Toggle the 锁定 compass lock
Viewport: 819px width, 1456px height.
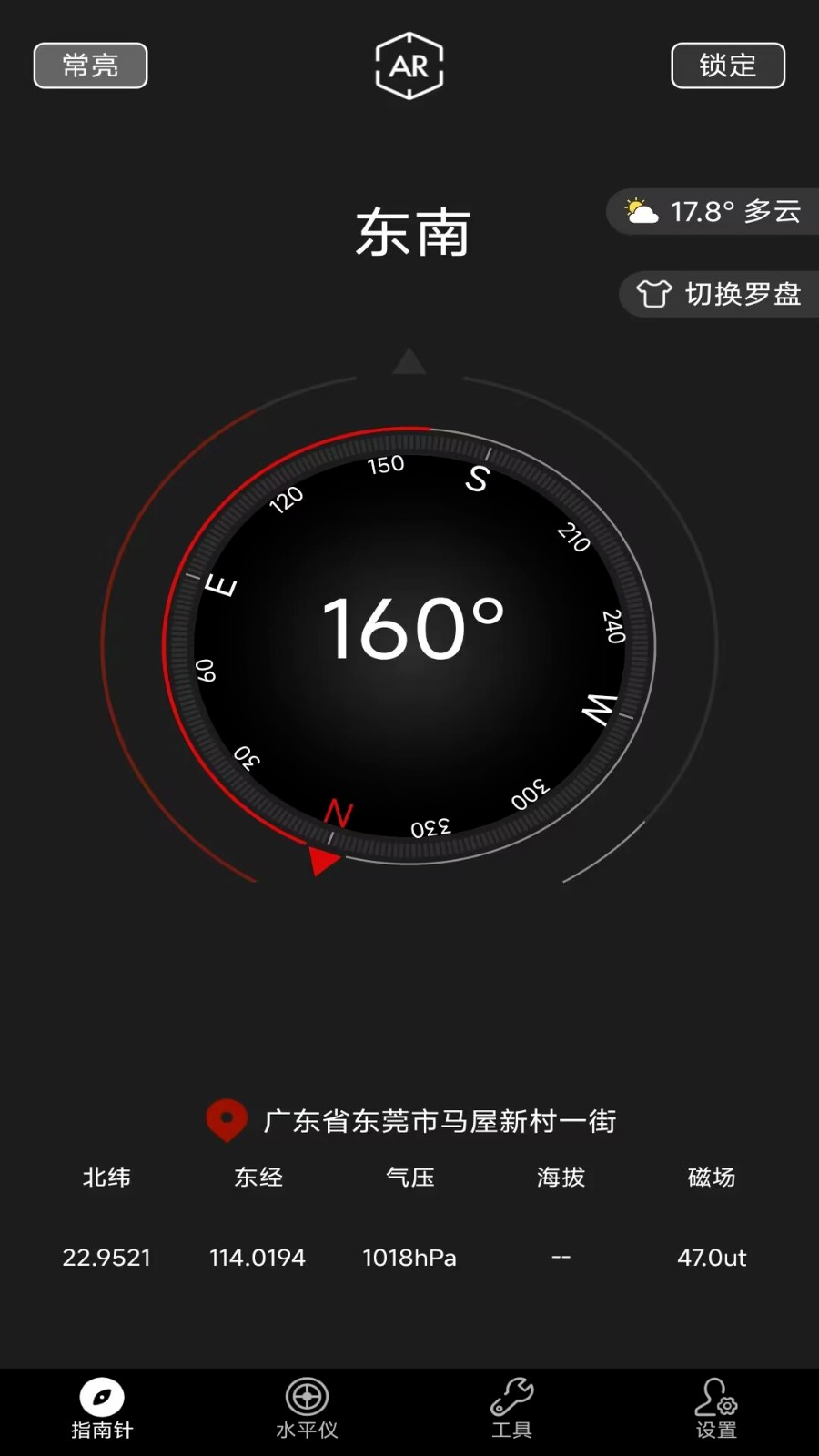tap(727, 64)
